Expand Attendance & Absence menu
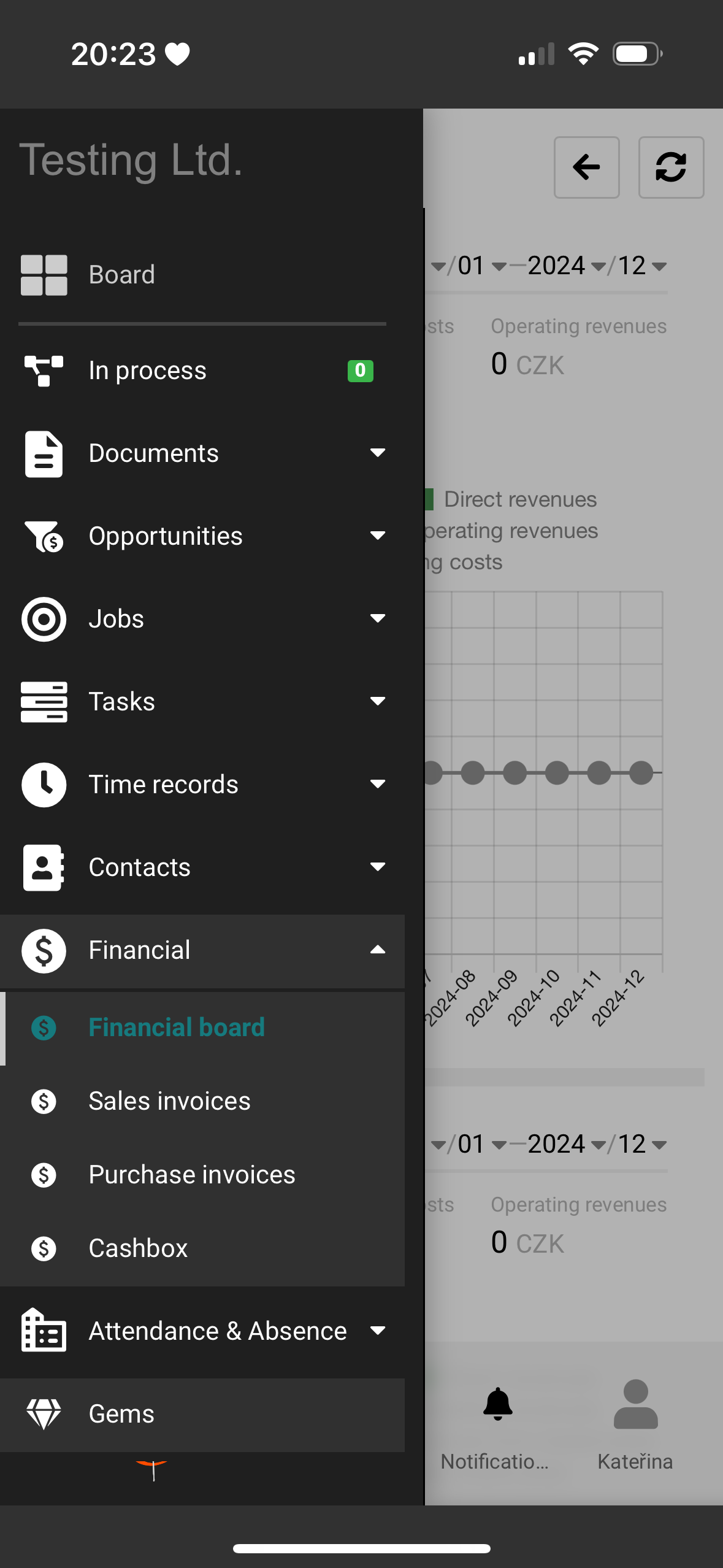The width and height of the screenshot is (723, 1568). coord(202,1331)
